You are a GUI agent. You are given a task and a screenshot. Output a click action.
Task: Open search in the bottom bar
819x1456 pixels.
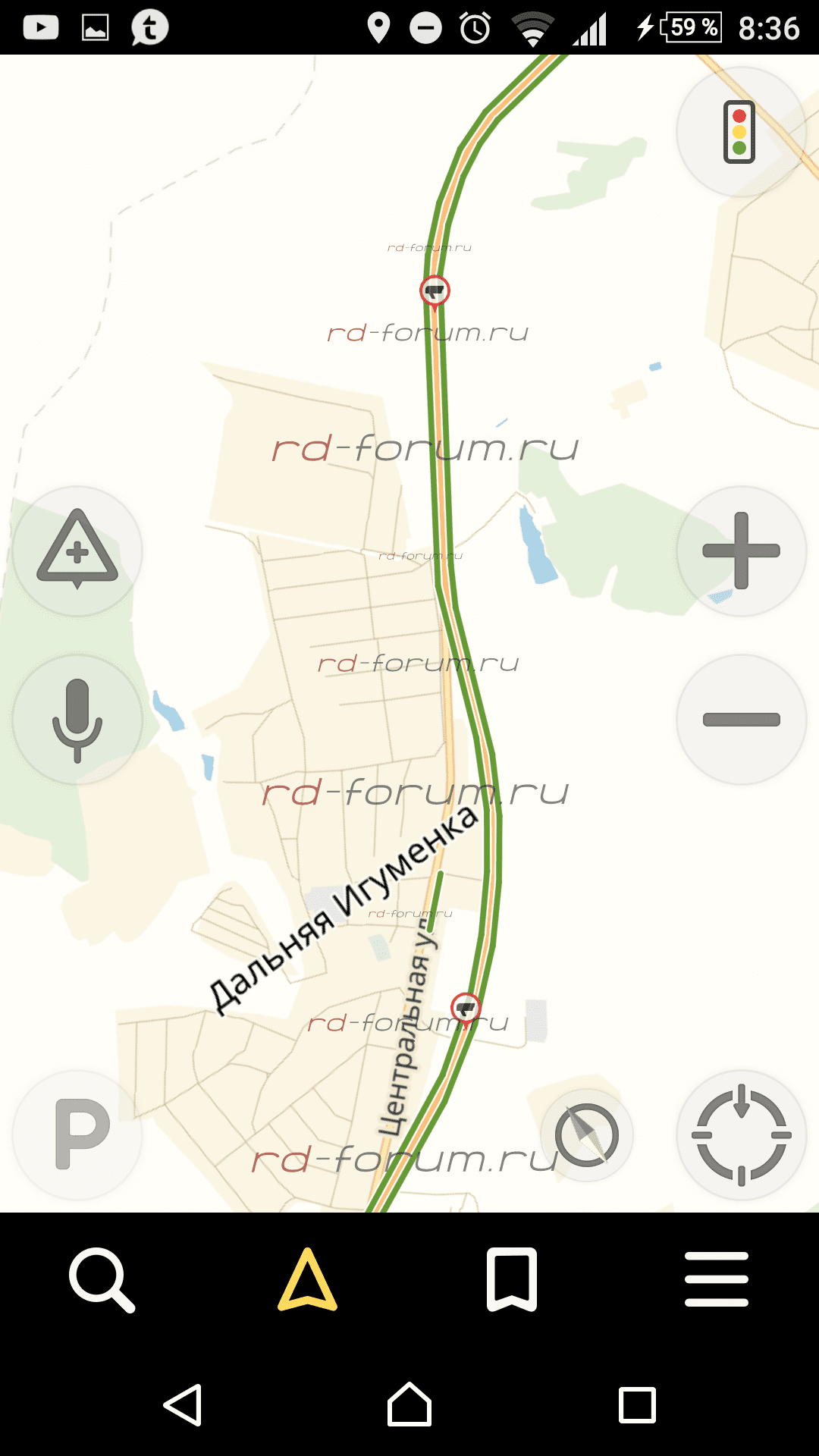coord(102,1280)
